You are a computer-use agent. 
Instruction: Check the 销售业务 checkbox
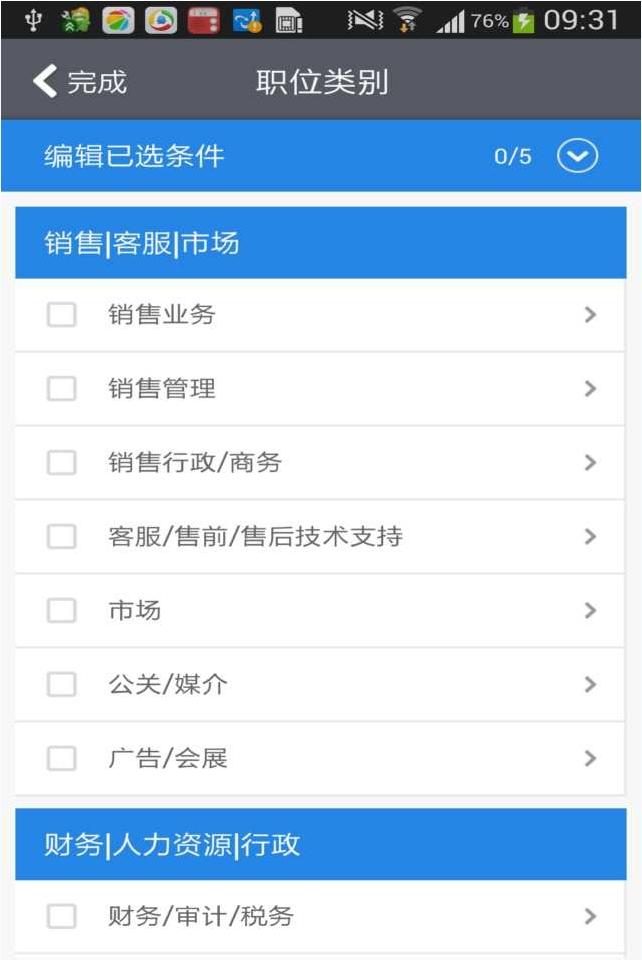pyautogui.click(x=62, y=315)
